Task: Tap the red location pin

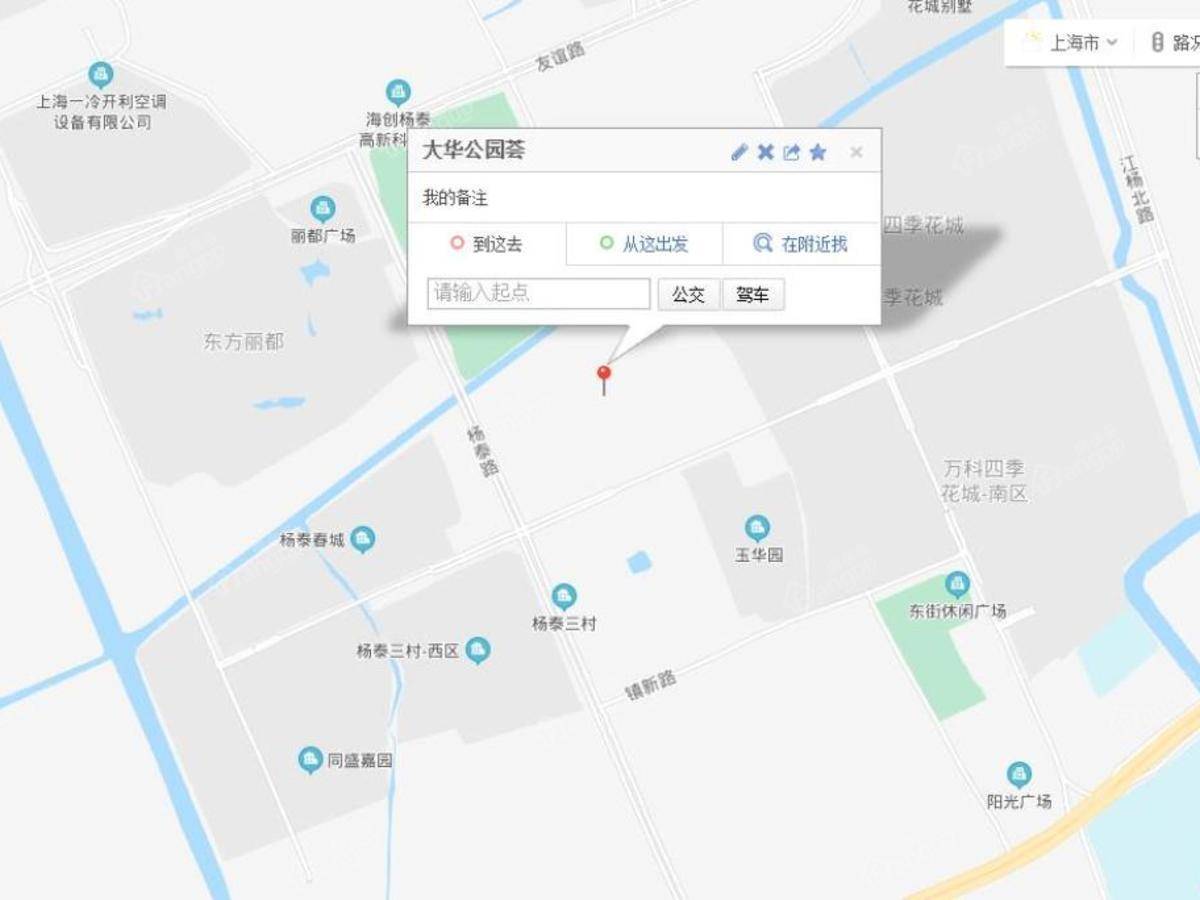Action: (x=603, y=375)
